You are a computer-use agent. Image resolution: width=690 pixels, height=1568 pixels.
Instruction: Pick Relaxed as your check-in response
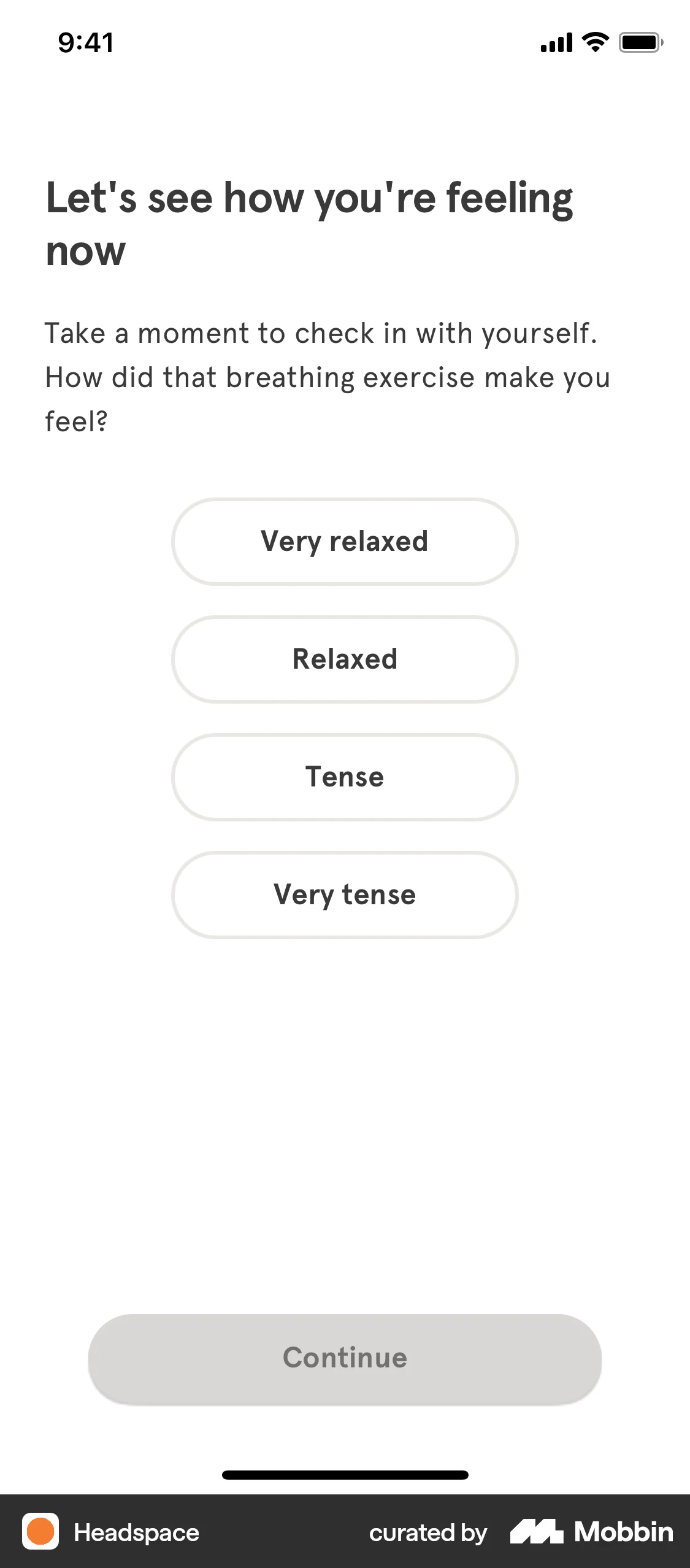tap(345, 659)
